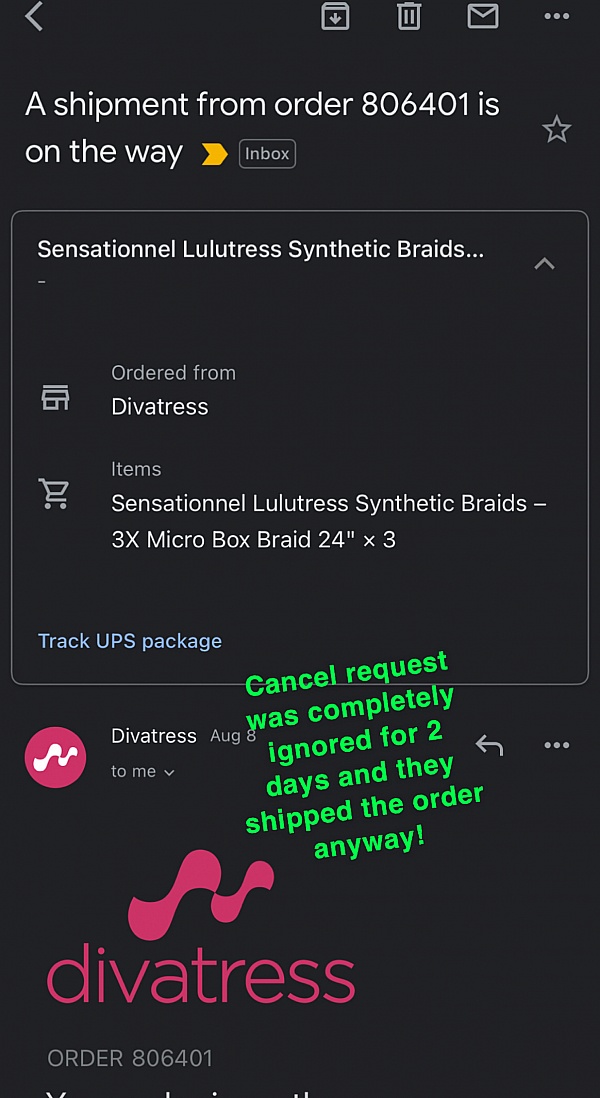This screenshot has height=1098, width=600.
Task: Delete this email
Action: click(409, 16)
